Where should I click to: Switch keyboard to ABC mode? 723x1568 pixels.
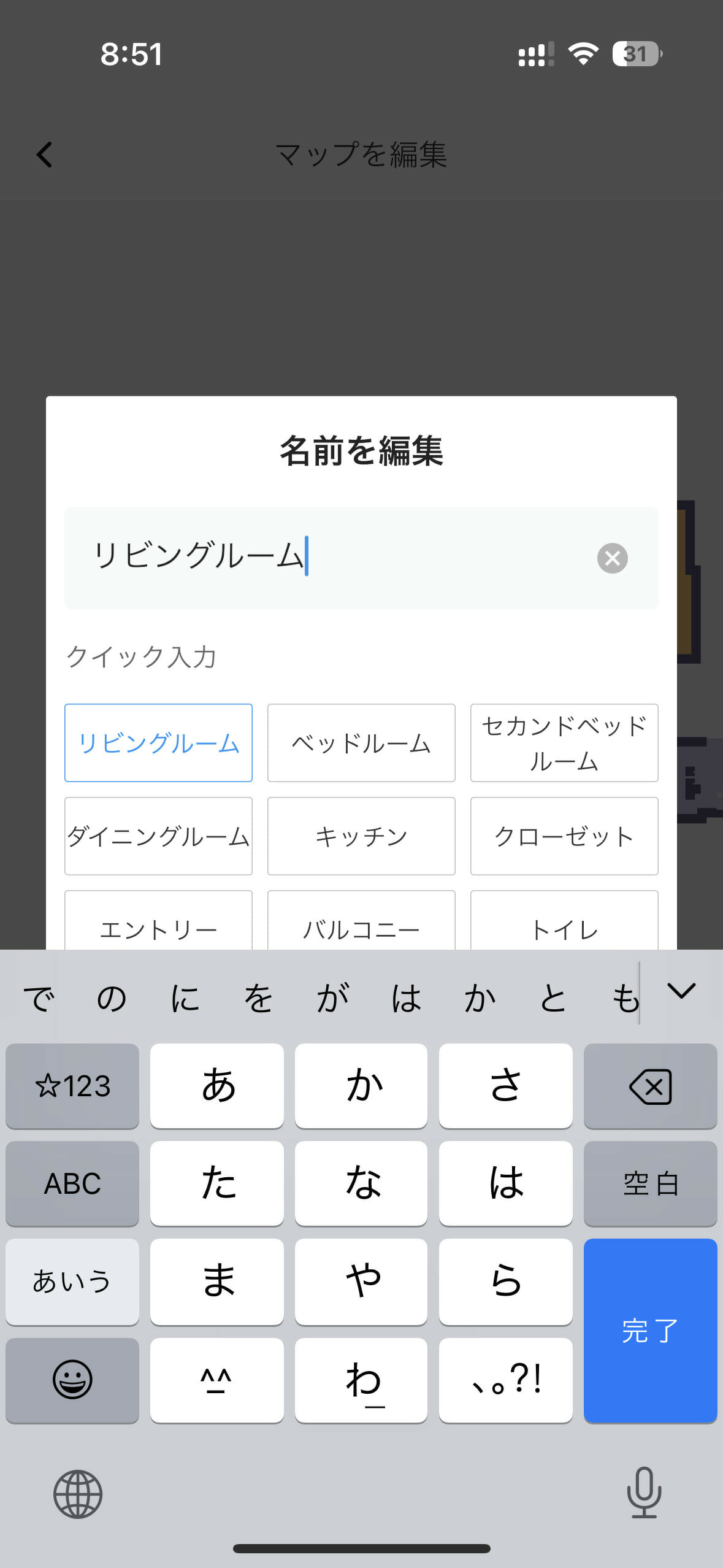72,1183
